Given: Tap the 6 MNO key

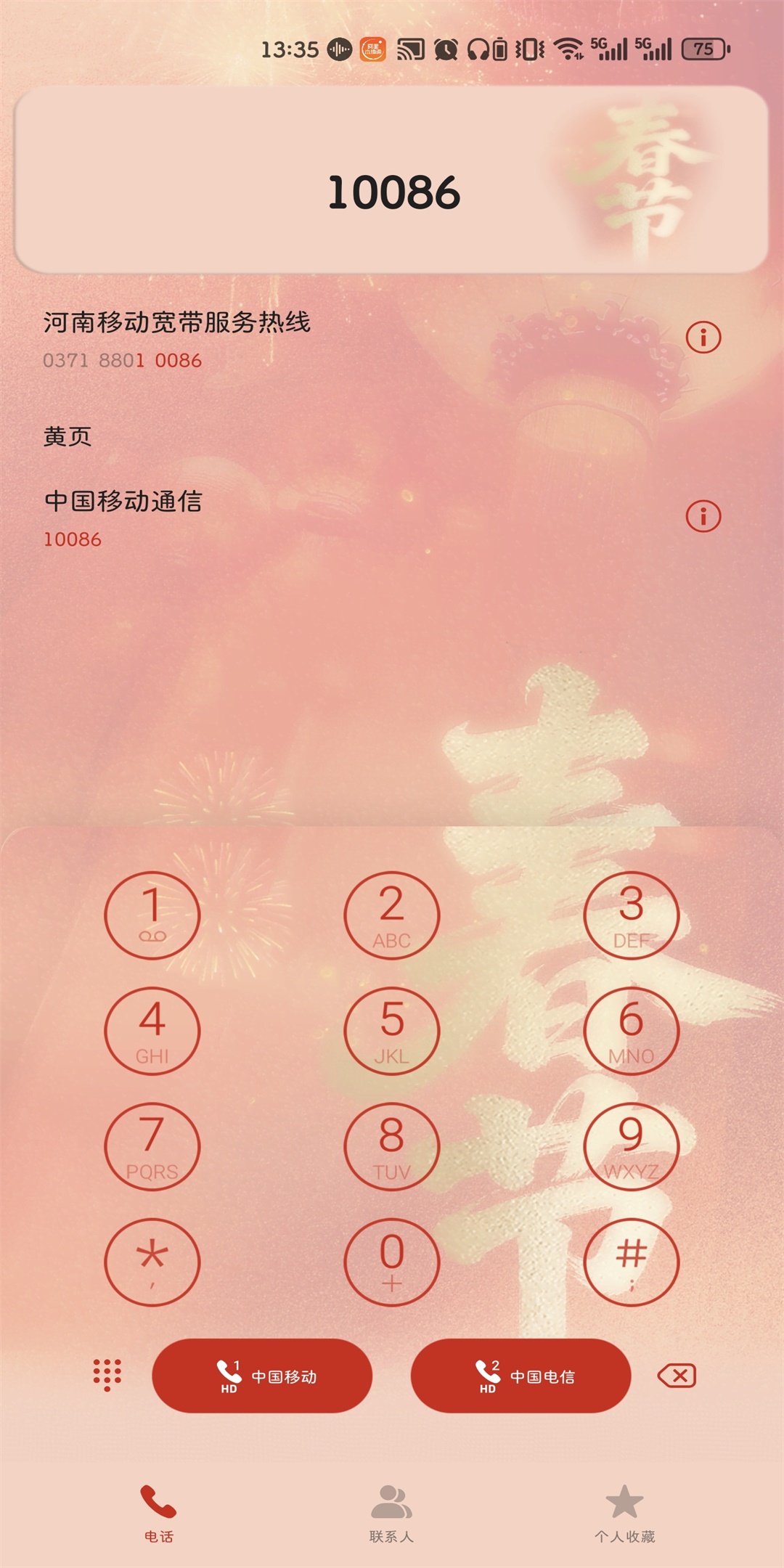Looking at the screenshot, I should coord(631,1031).
